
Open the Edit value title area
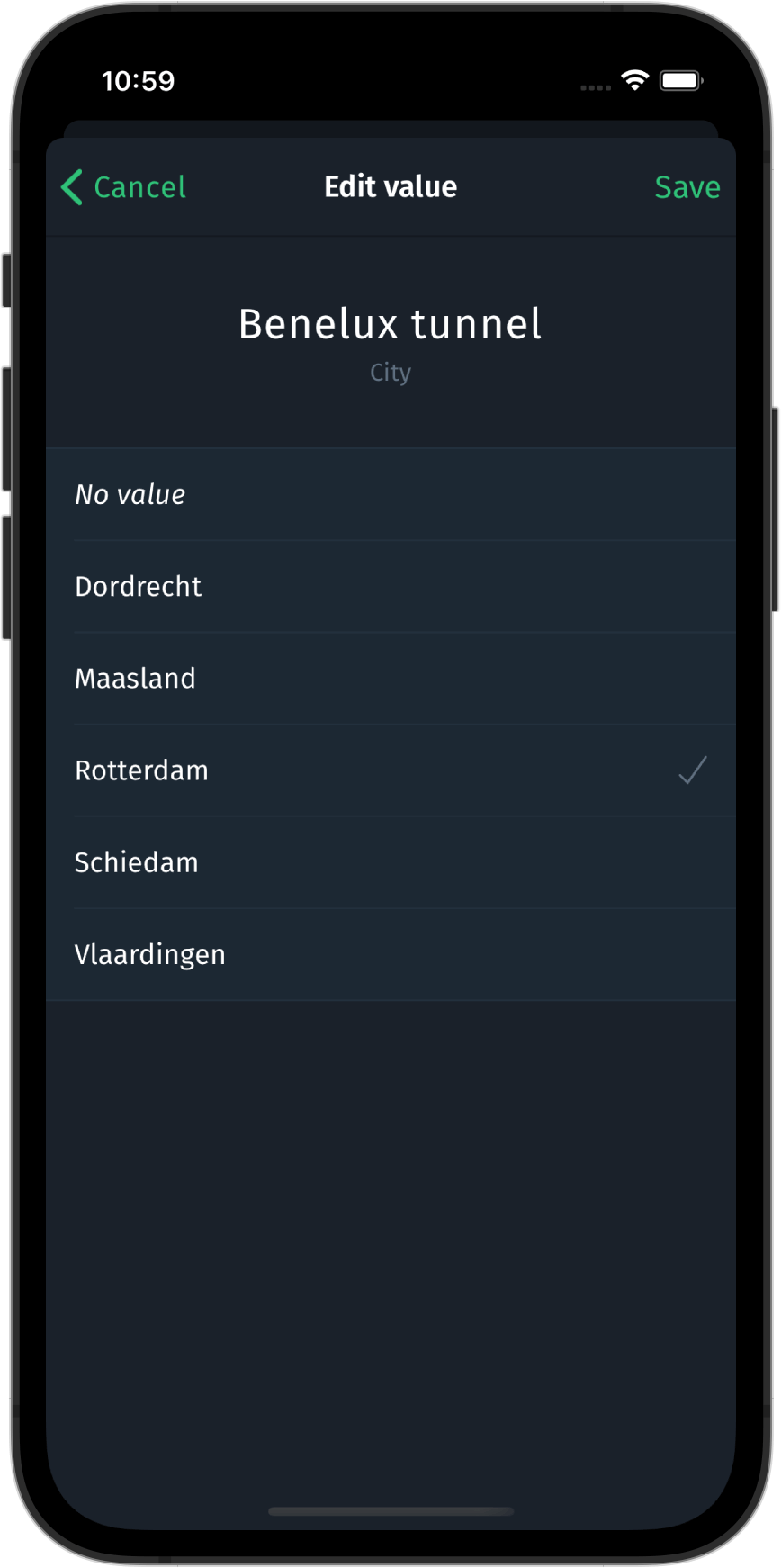[x=390, y=186]
